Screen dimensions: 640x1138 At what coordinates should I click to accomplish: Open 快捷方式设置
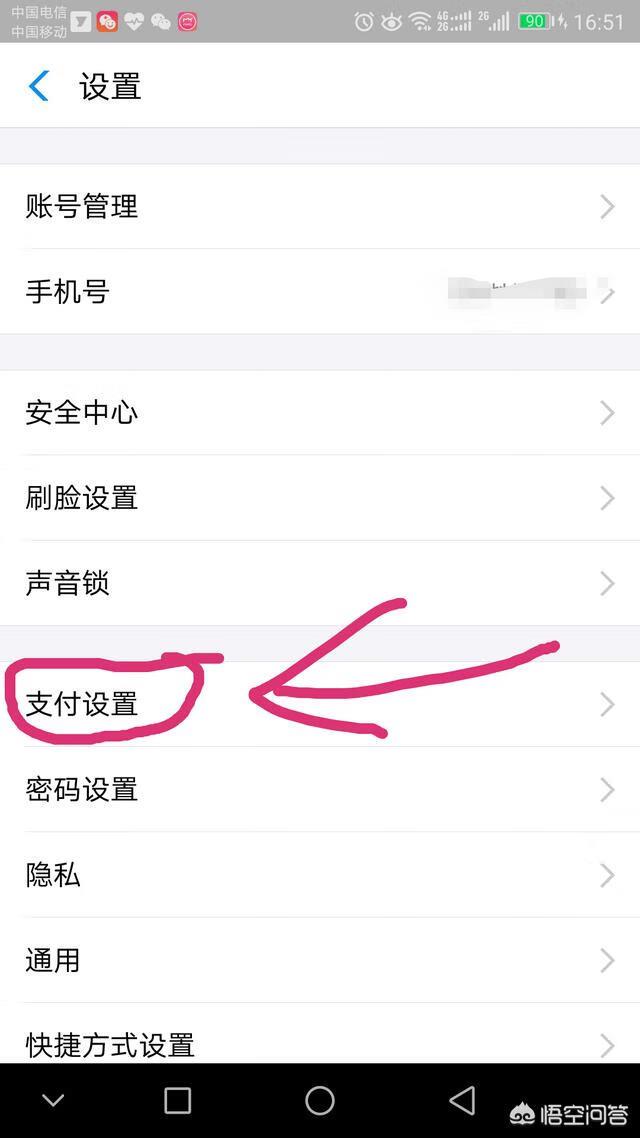(320, 1034)
